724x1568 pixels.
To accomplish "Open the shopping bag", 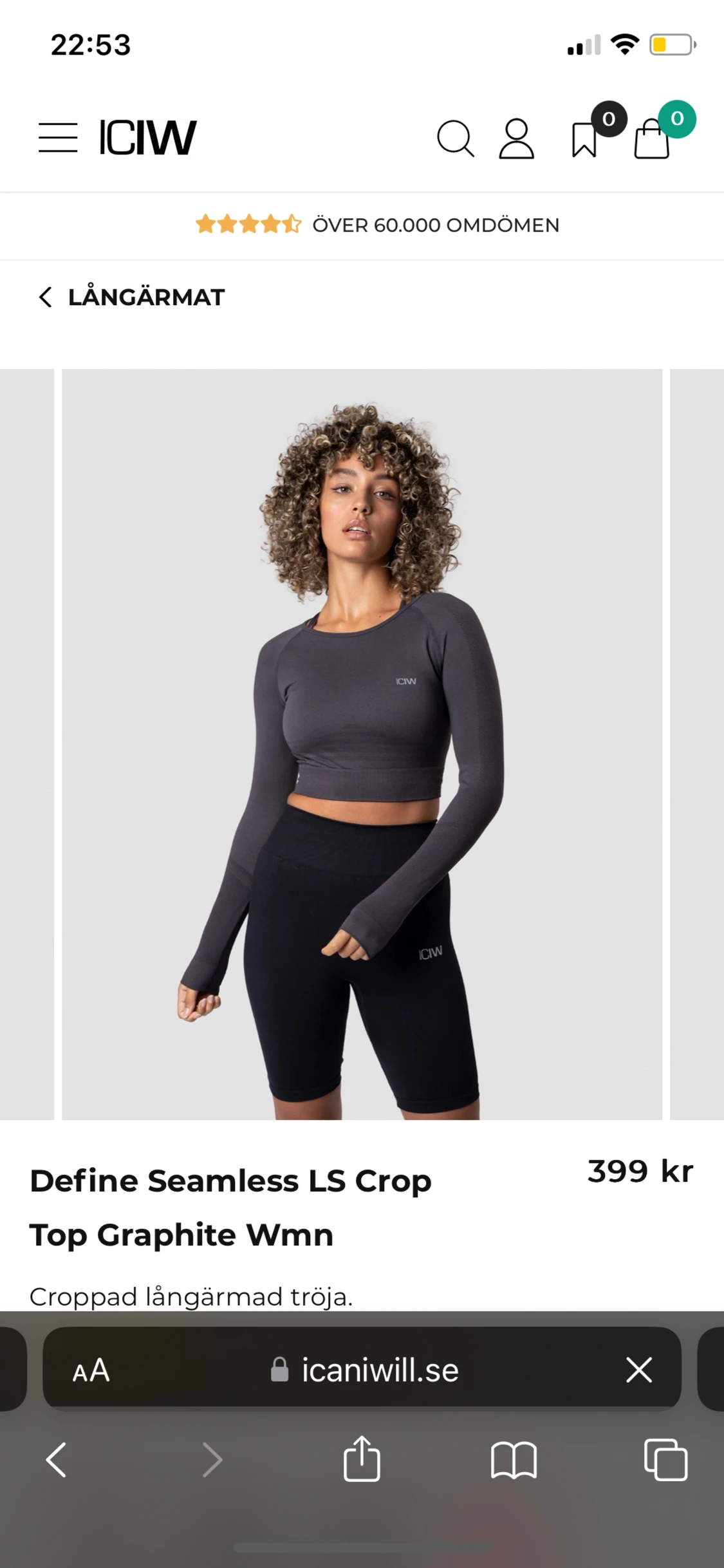I will (x=652, y=140).
